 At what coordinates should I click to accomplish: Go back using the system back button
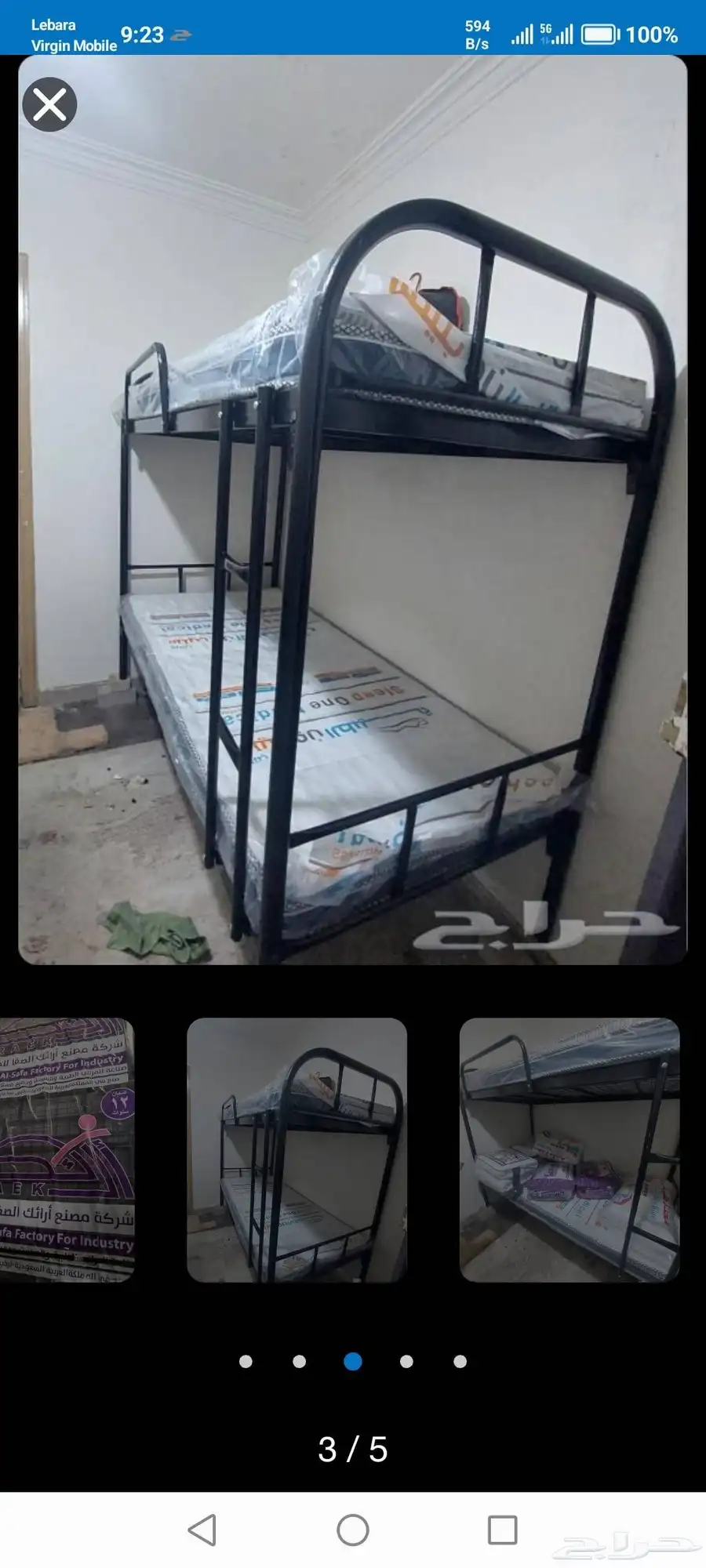click(202, 1530)
